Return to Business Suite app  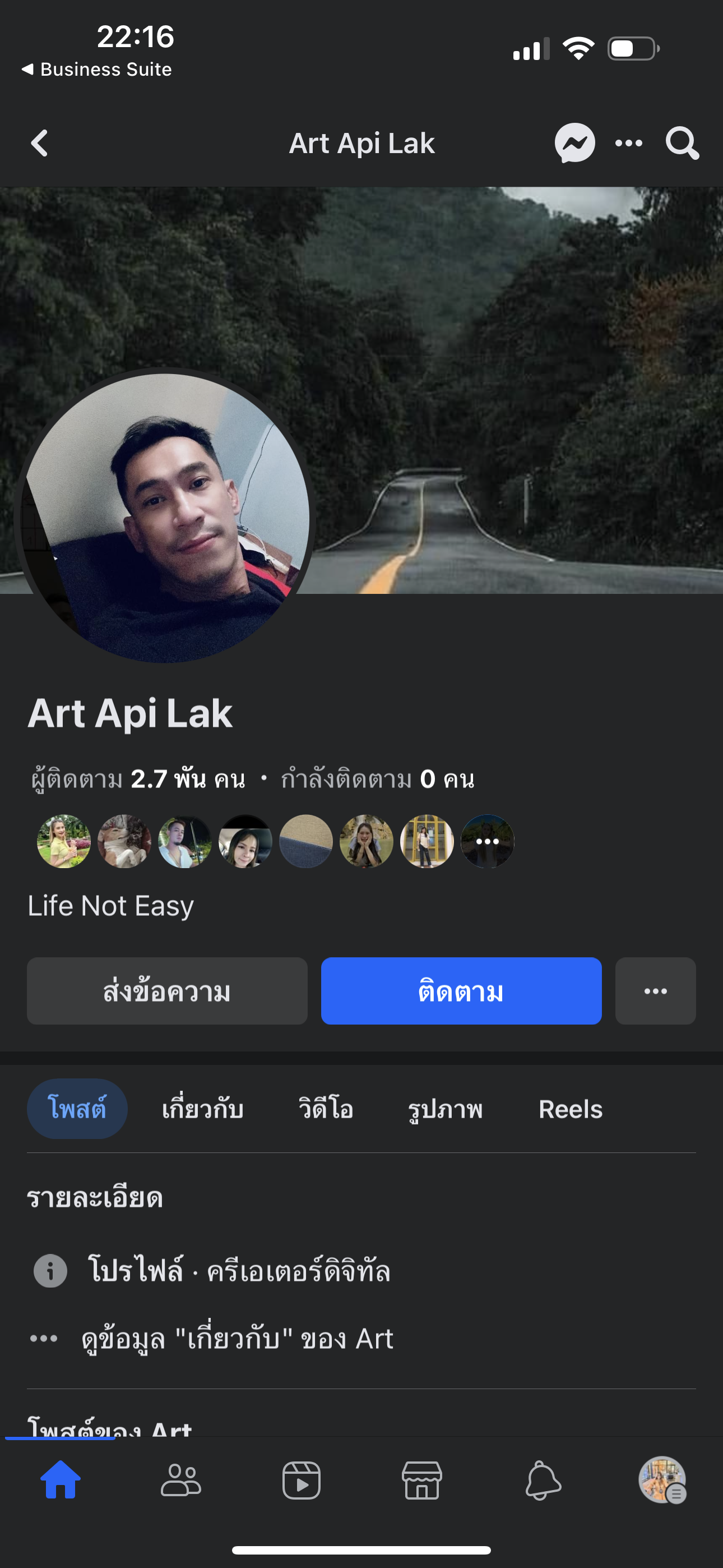(x=98, y=70)
